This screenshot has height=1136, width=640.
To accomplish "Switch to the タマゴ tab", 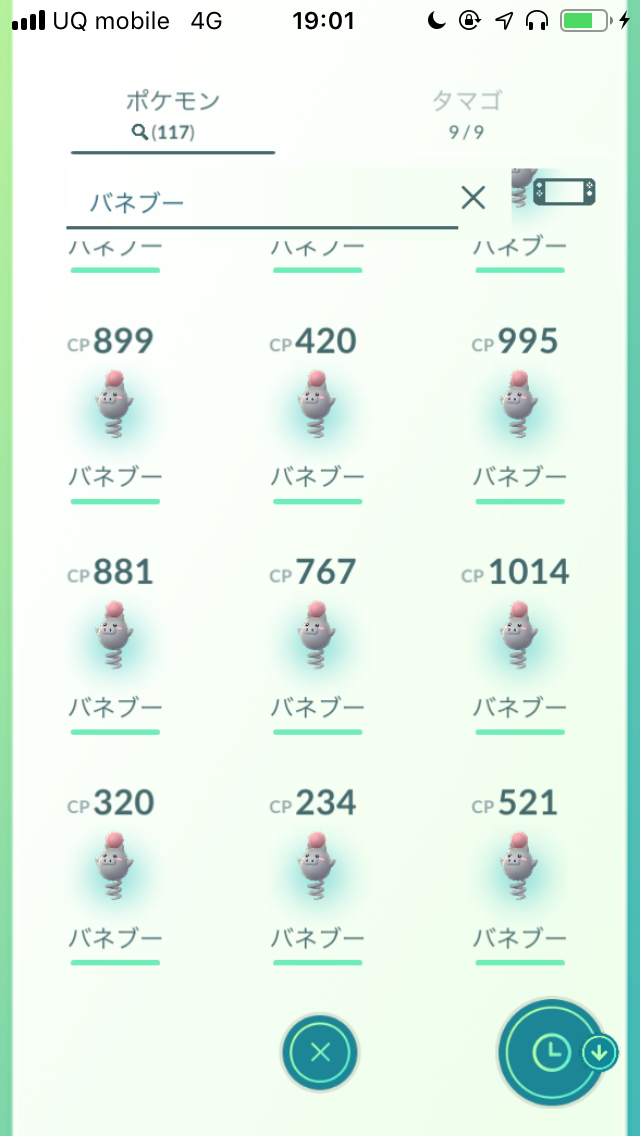I will tap(466, 114).
